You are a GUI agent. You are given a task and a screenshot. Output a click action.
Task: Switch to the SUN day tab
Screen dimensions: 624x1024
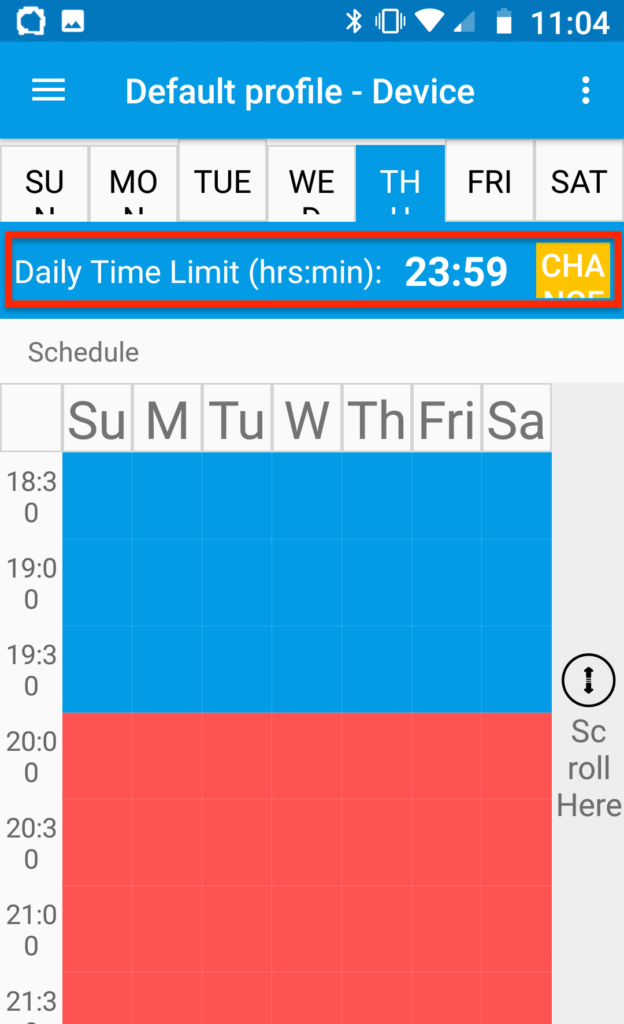tap(44, 183)
